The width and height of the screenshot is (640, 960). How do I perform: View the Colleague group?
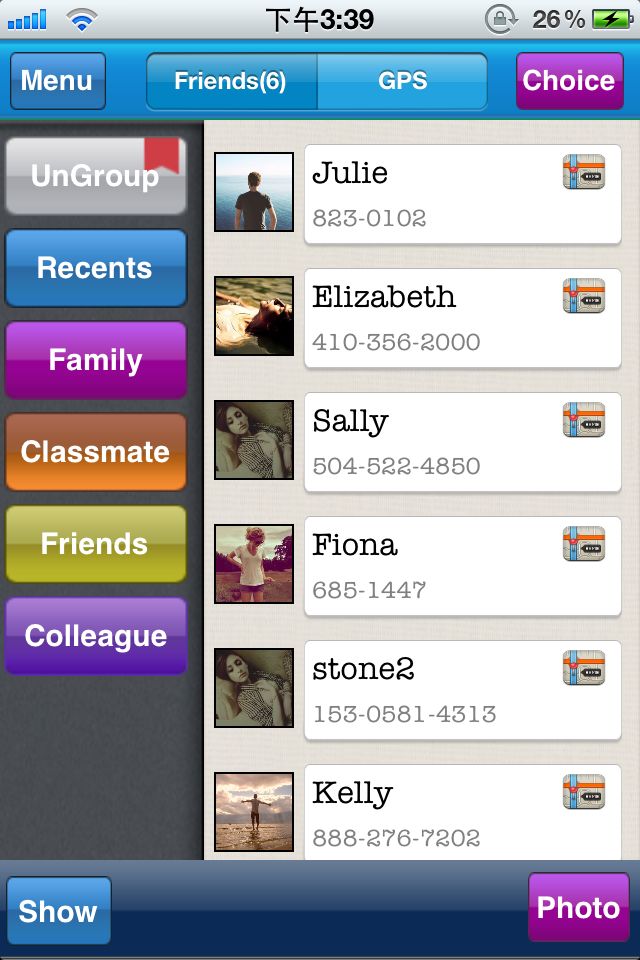pyautogui.click(x=95, y=636)
